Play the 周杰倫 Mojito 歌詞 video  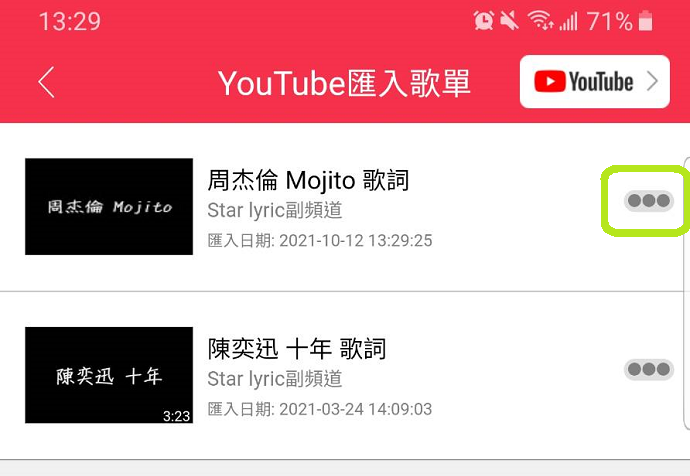tap(109, 206)
